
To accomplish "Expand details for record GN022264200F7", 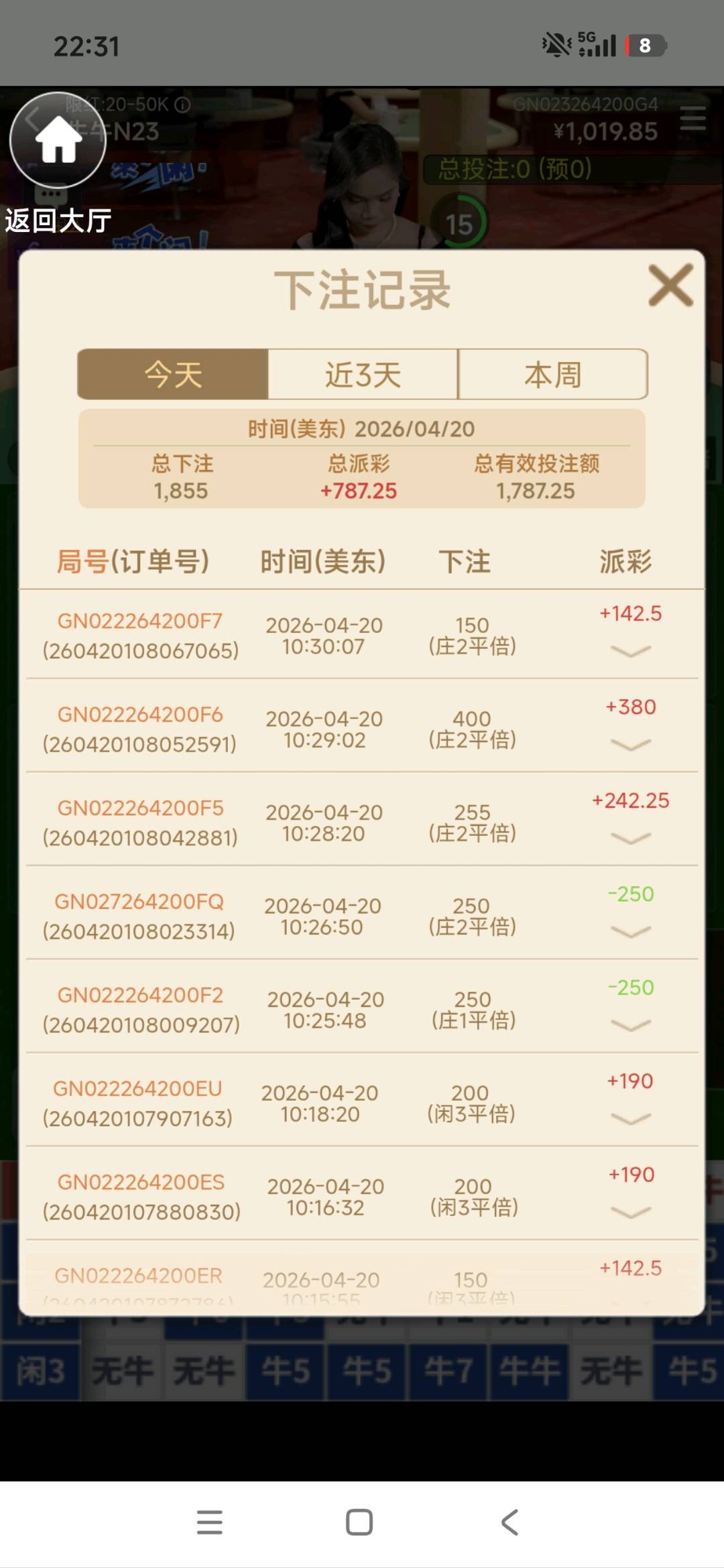I will (630, 650).
